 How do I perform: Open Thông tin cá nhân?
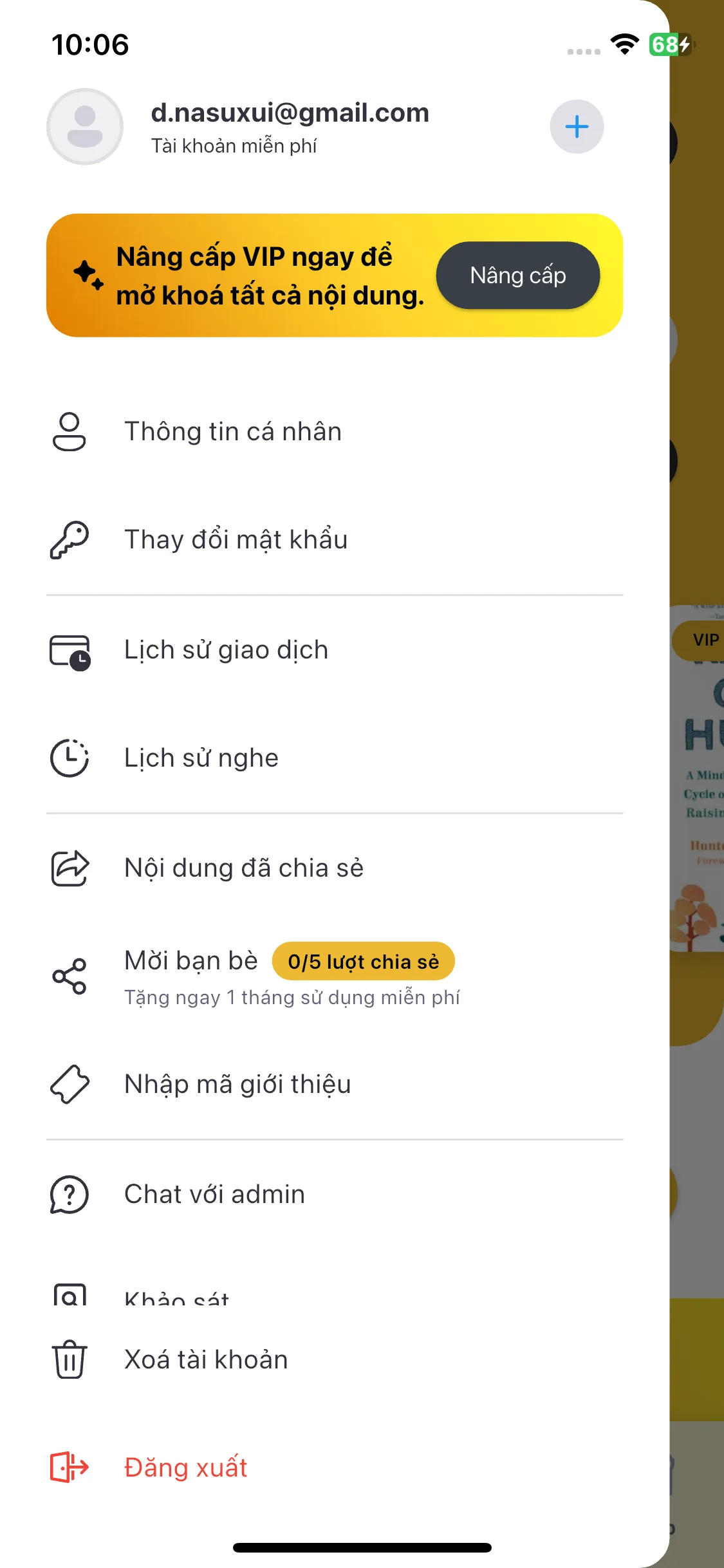[x=232, y=431]
